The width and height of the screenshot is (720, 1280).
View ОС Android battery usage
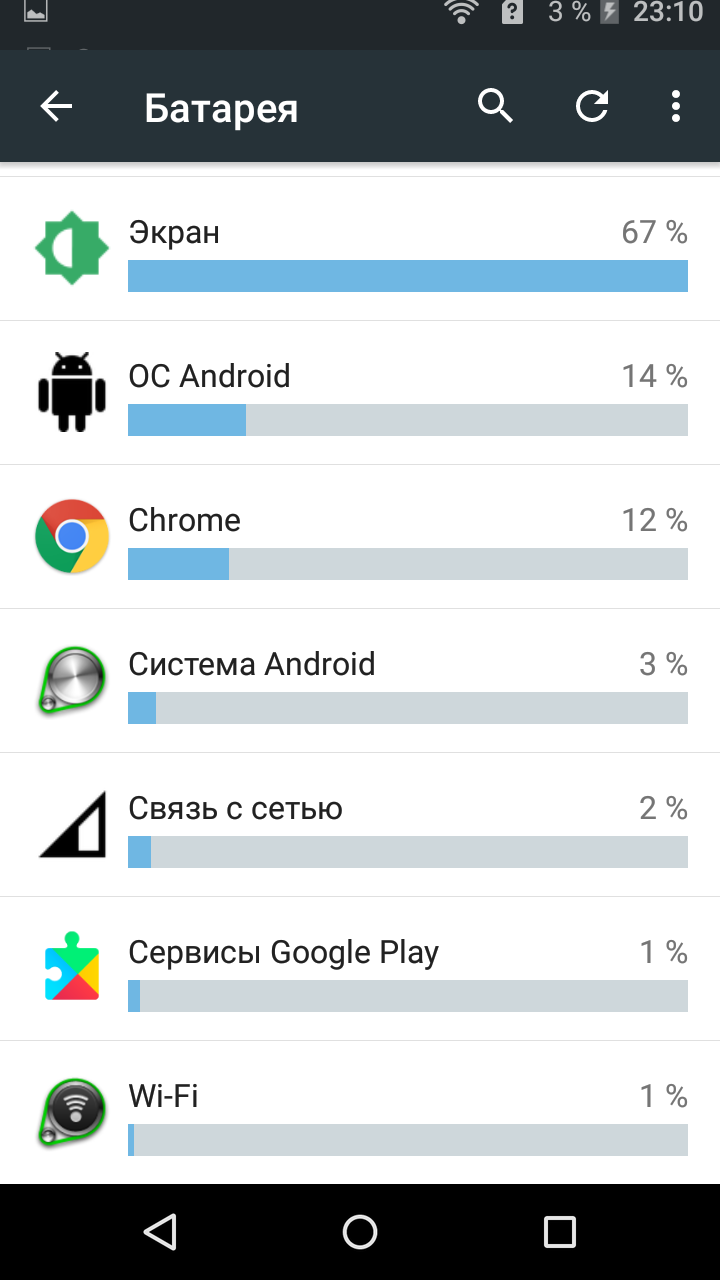[x=360, y=393]
